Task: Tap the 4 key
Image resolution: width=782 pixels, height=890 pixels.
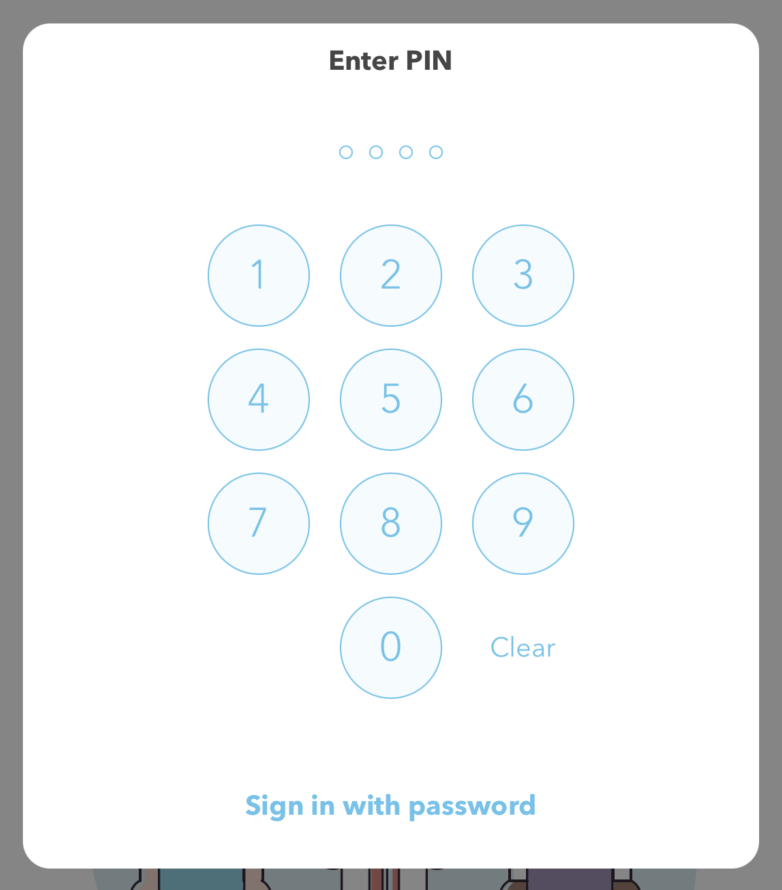Action: tap(258, 399)
